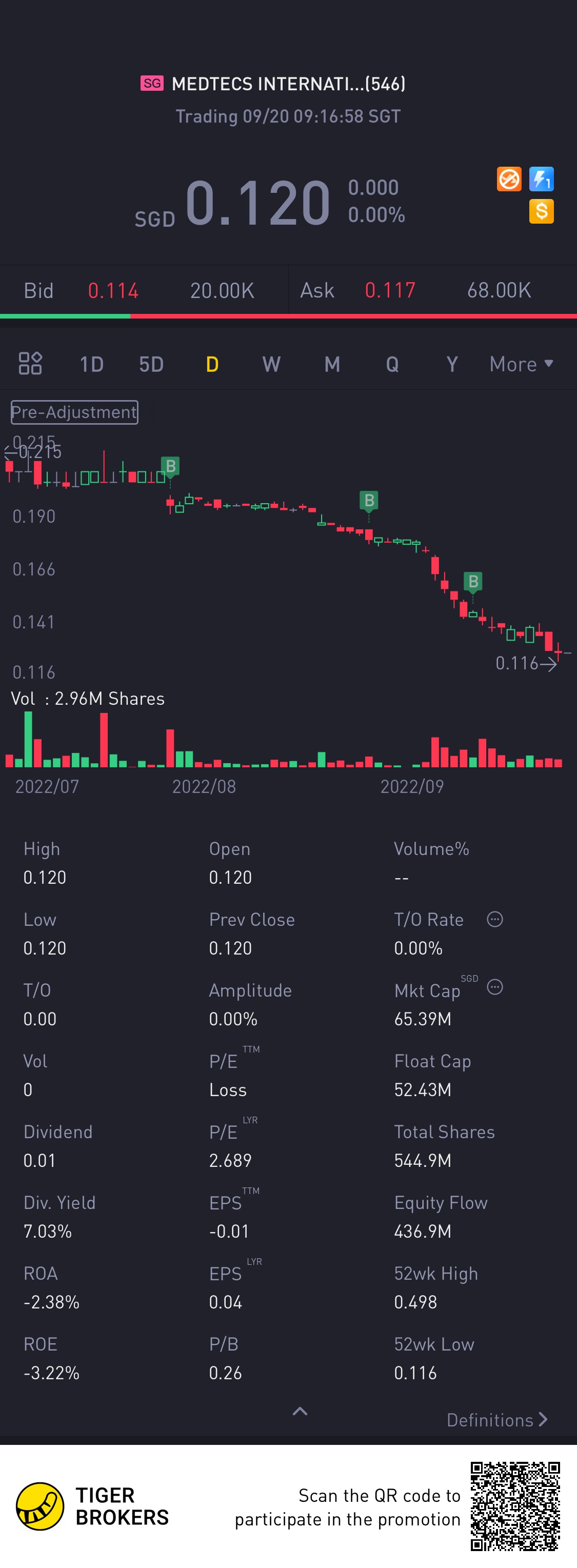Open the info icon beside Mkt Cap
This screenshot has width=577, height=1568.
495,987
